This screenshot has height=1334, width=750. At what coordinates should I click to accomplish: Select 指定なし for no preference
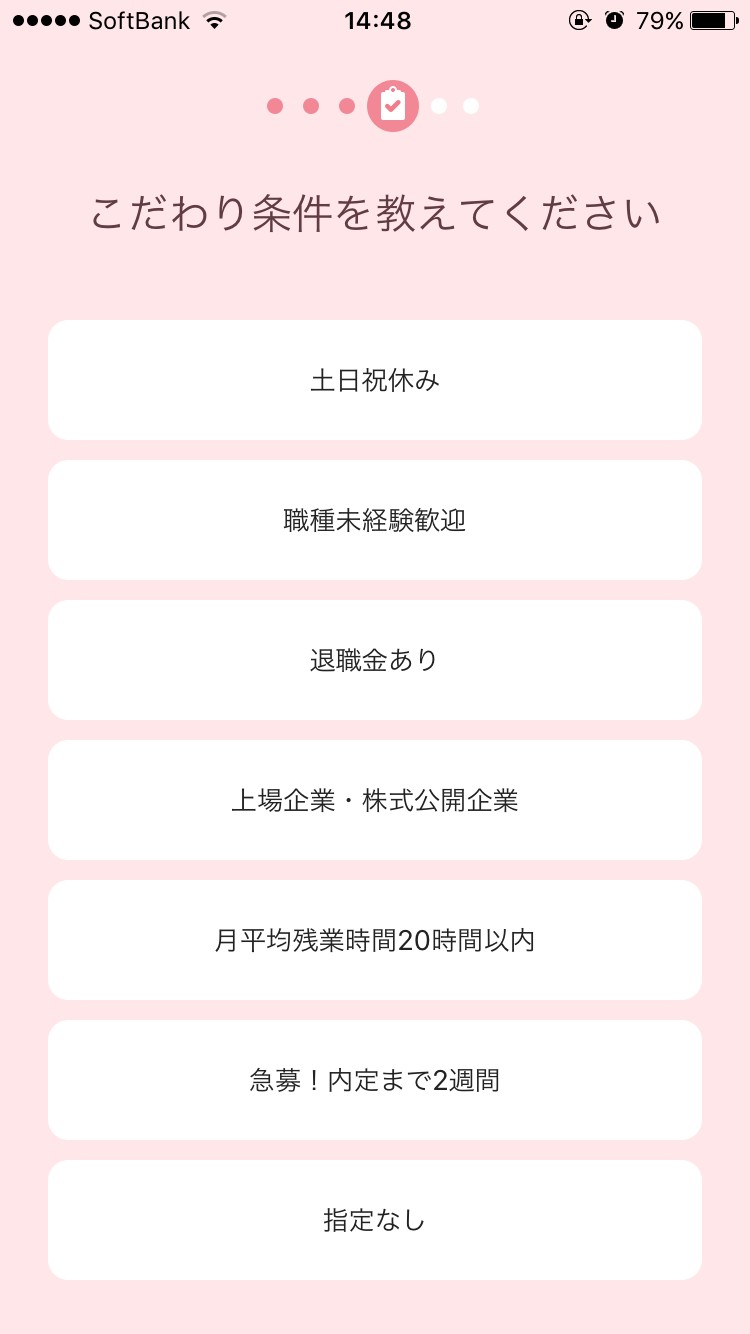point(375,1220)
